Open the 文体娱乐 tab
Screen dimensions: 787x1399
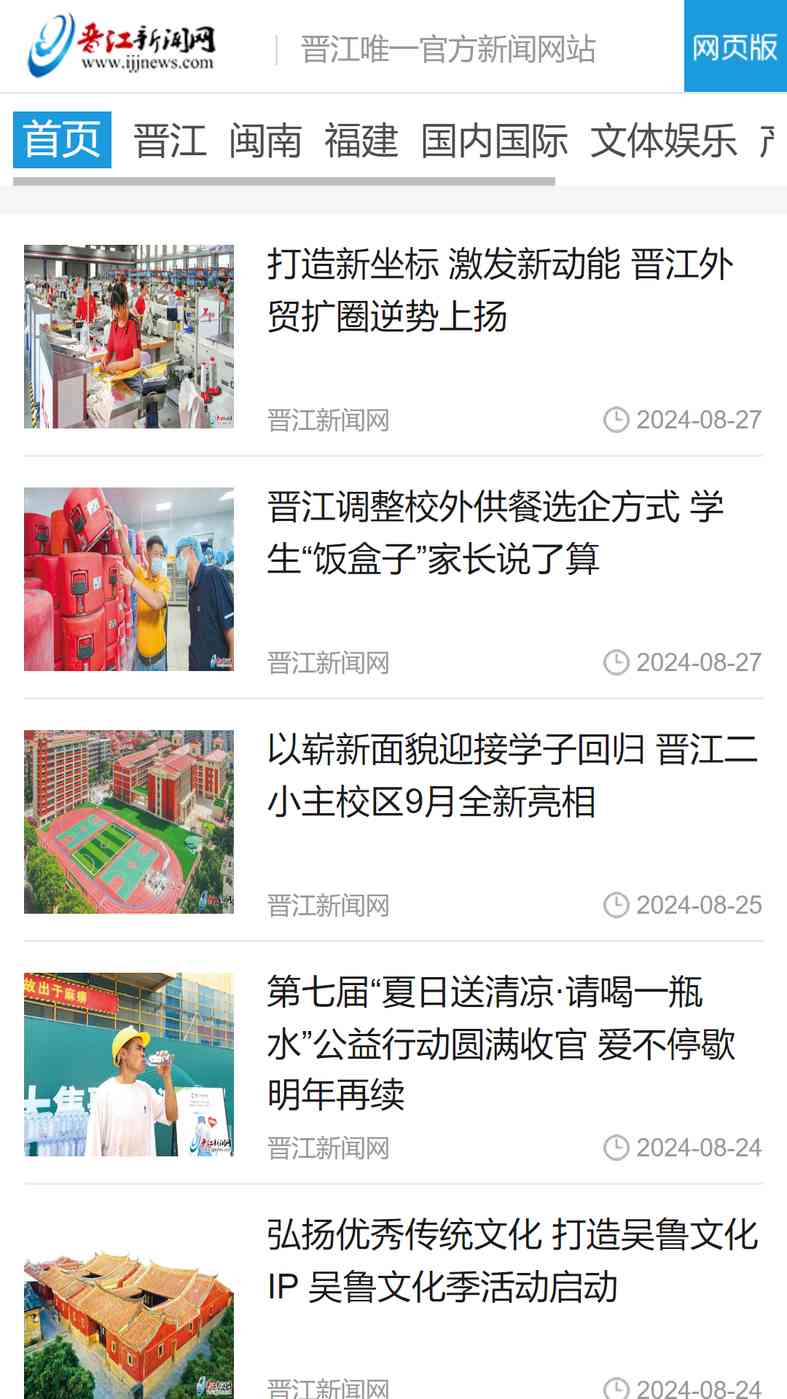click(663, 141)
